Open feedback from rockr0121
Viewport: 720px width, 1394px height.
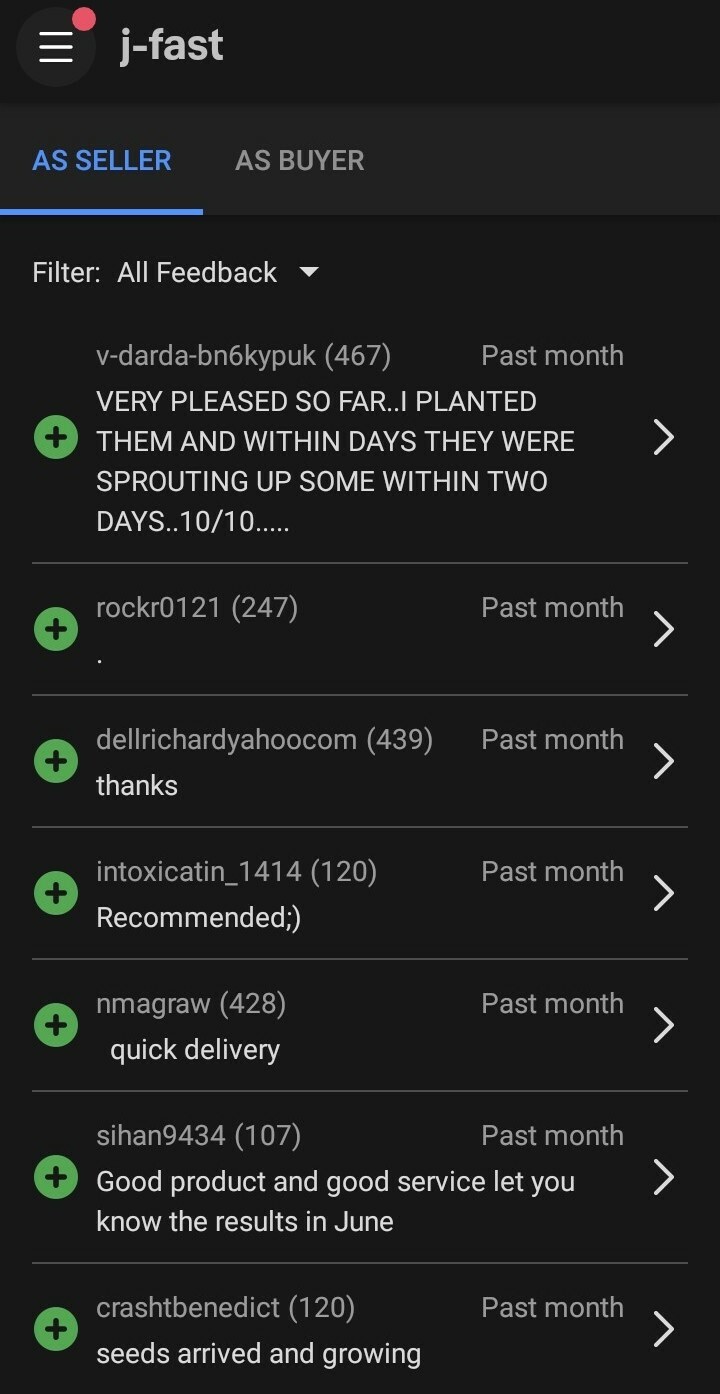click(x=360, y=629)
